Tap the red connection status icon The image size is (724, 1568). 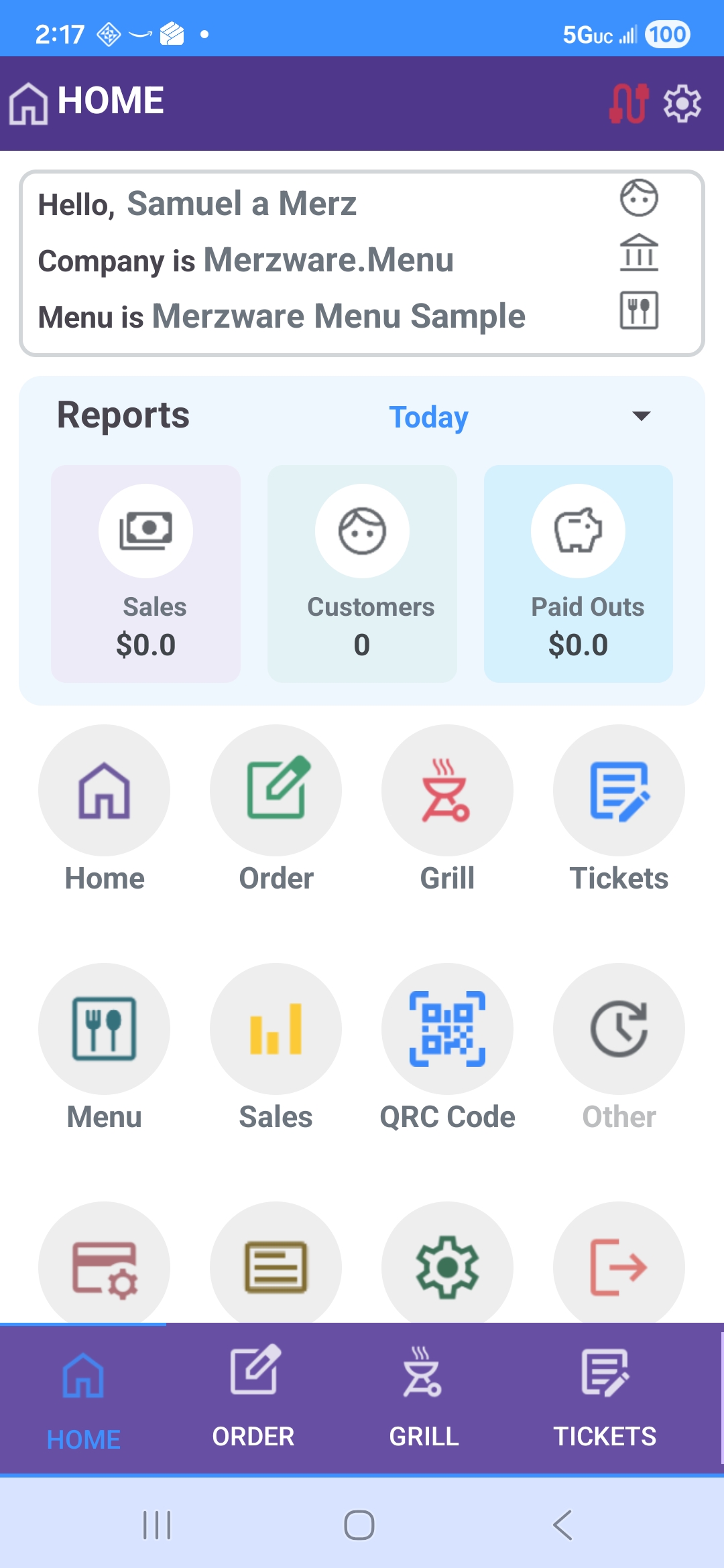pos(629,104)
